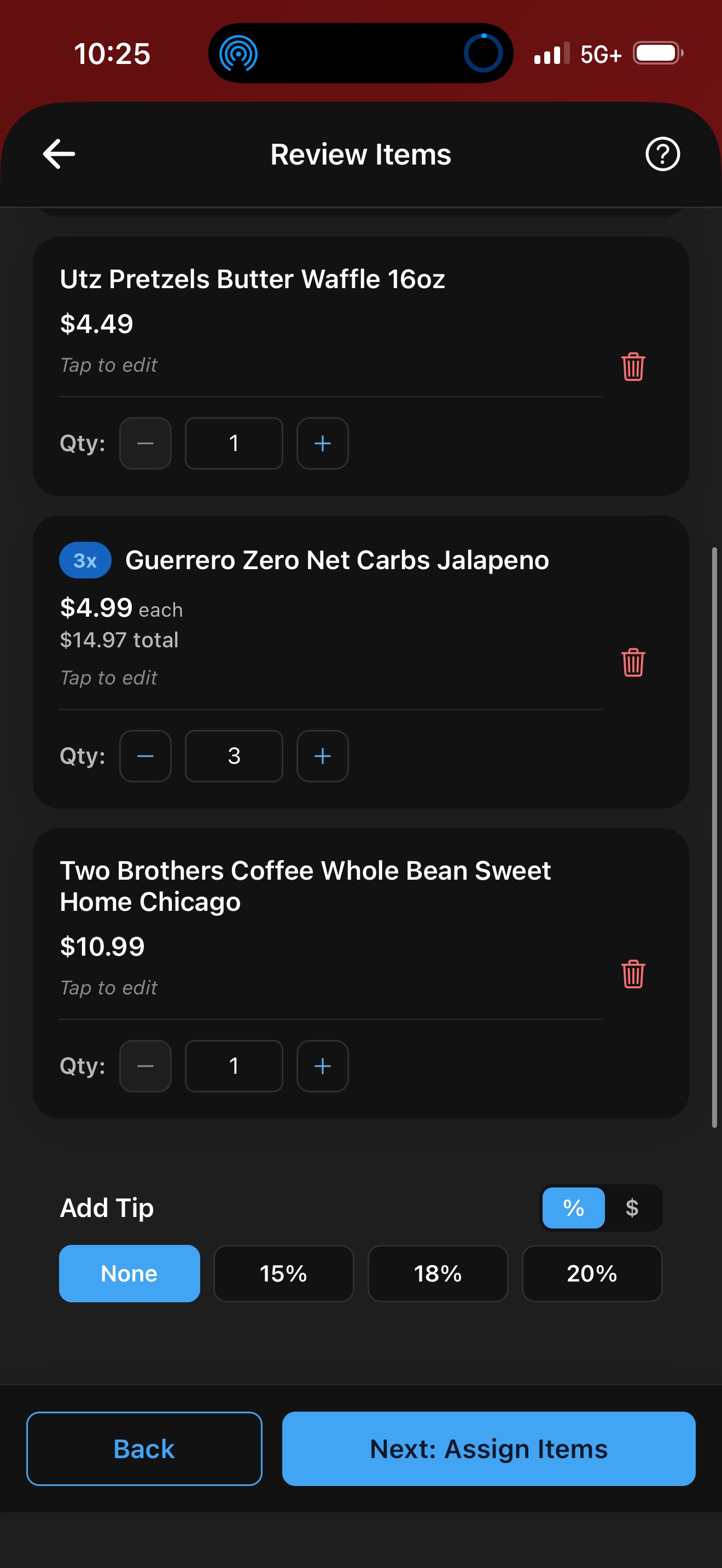Edit Guerrero item quantity field directly
Screen dimensions: 722x1568
coord(234,756)
